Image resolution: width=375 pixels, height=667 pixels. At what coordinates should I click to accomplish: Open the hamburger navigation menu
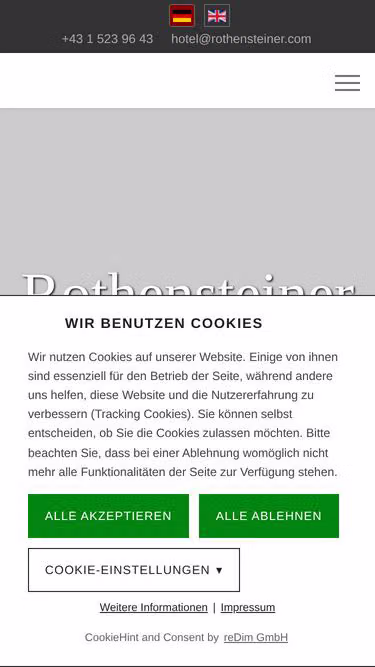pos(347,83)
